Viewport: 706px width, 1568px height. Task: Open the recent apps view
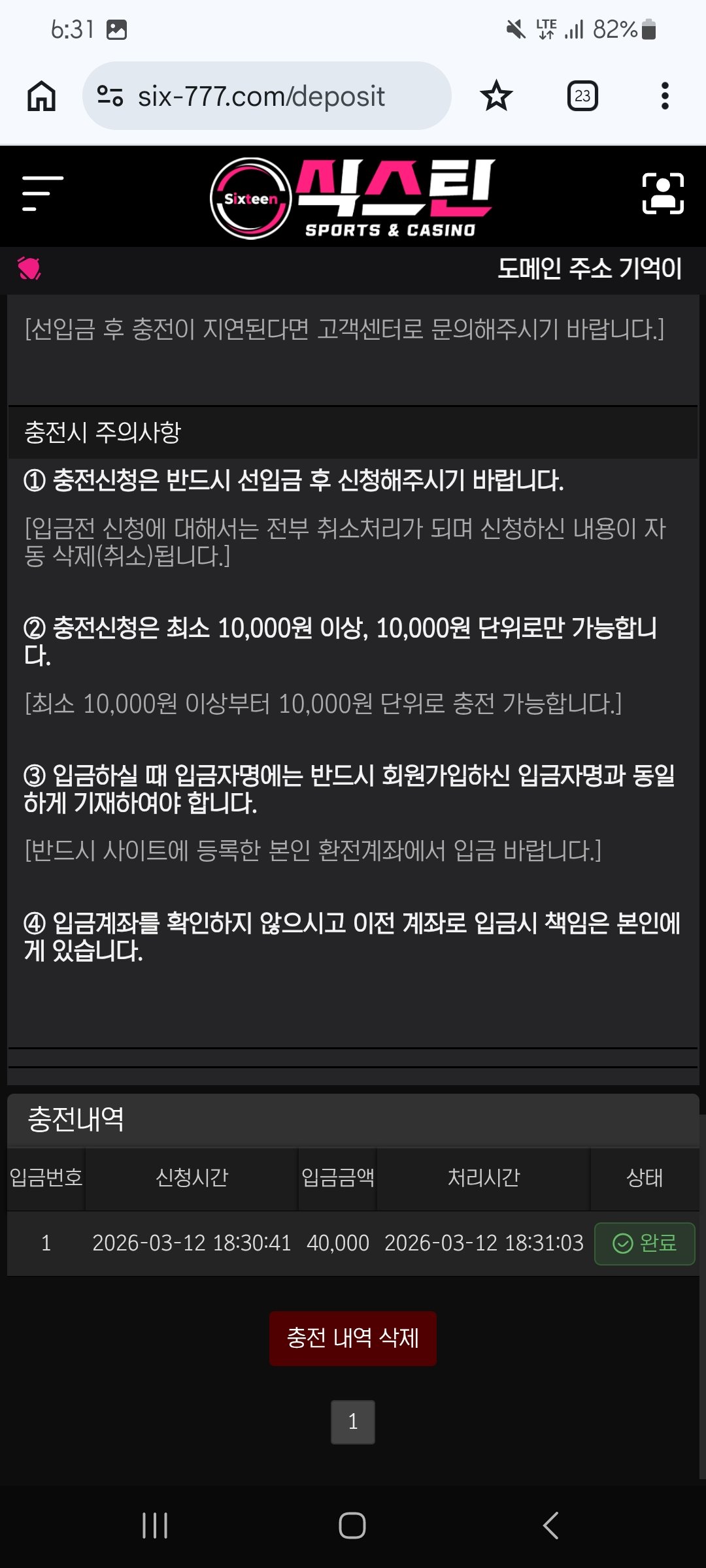point(155,1526)
